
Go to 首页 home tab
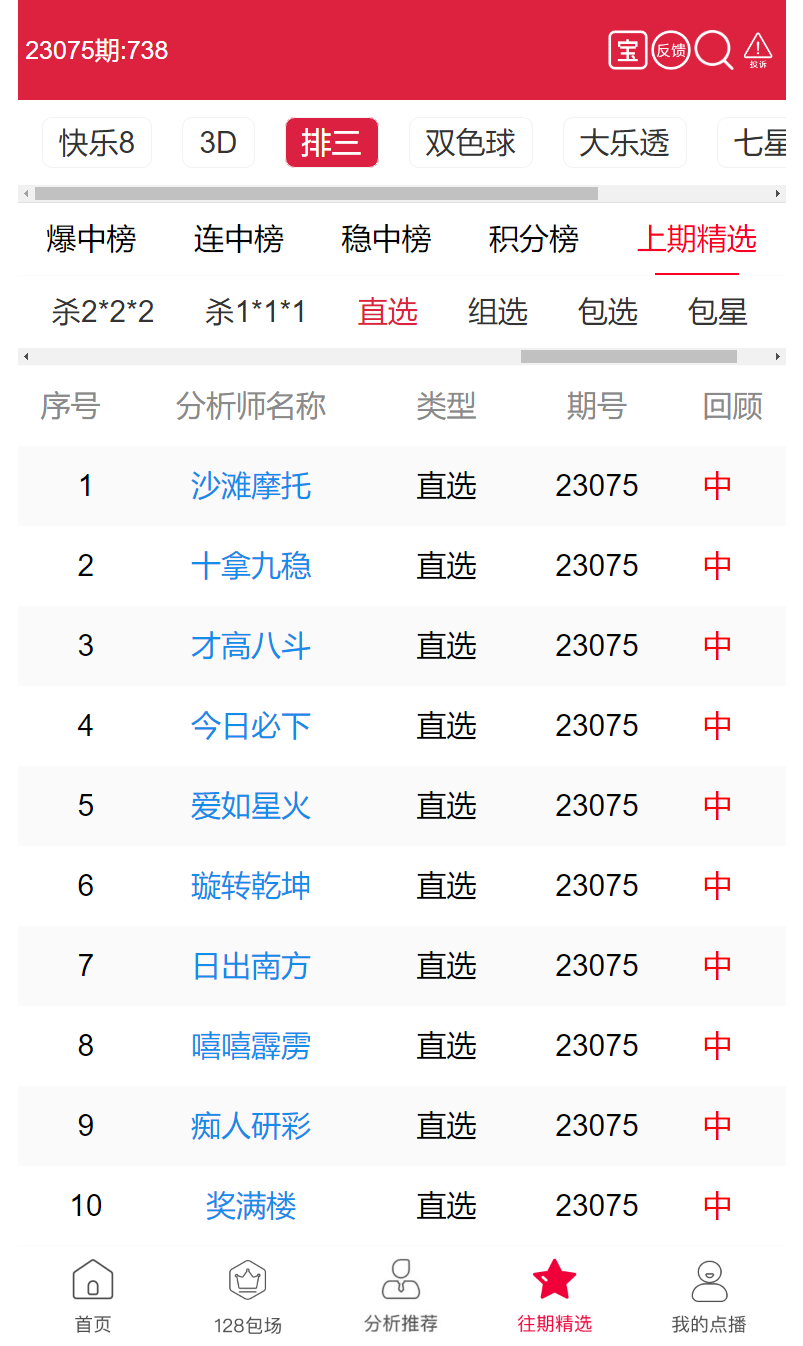(93, 1297)
